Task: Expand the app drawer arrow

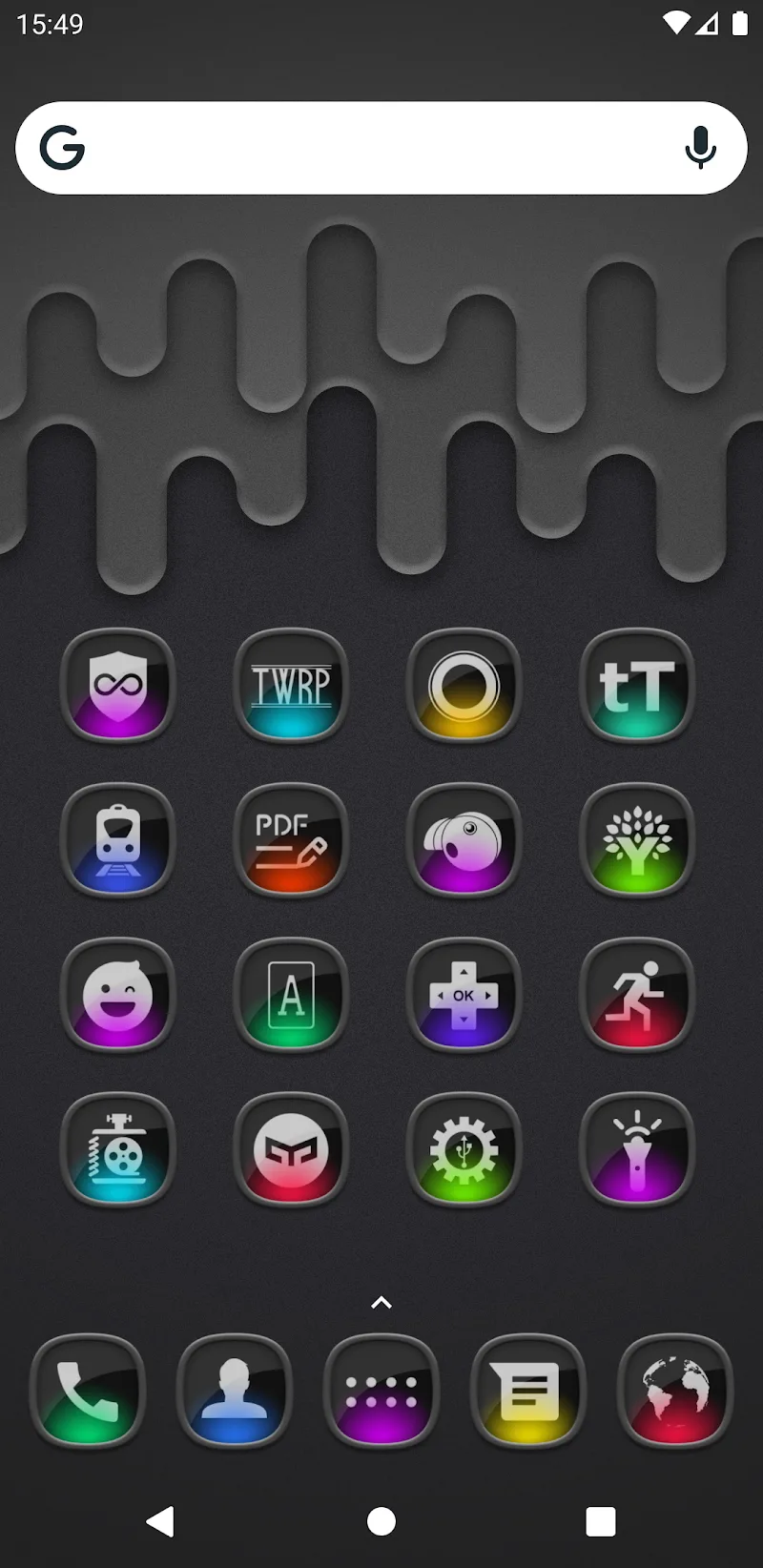Action: 381,1303
